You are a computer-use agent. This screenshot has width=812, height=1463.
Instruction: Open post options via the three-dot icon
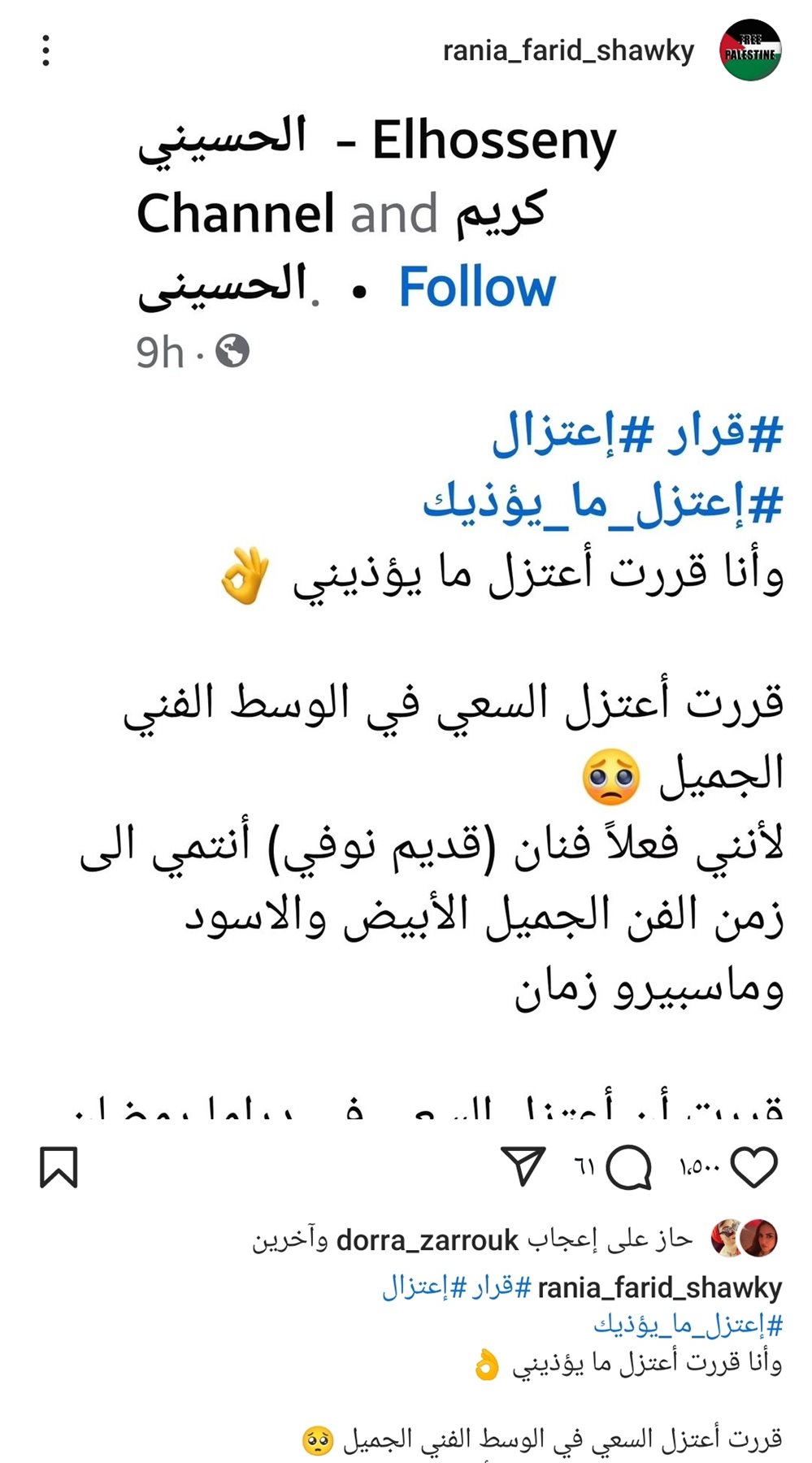coord(47,51)
